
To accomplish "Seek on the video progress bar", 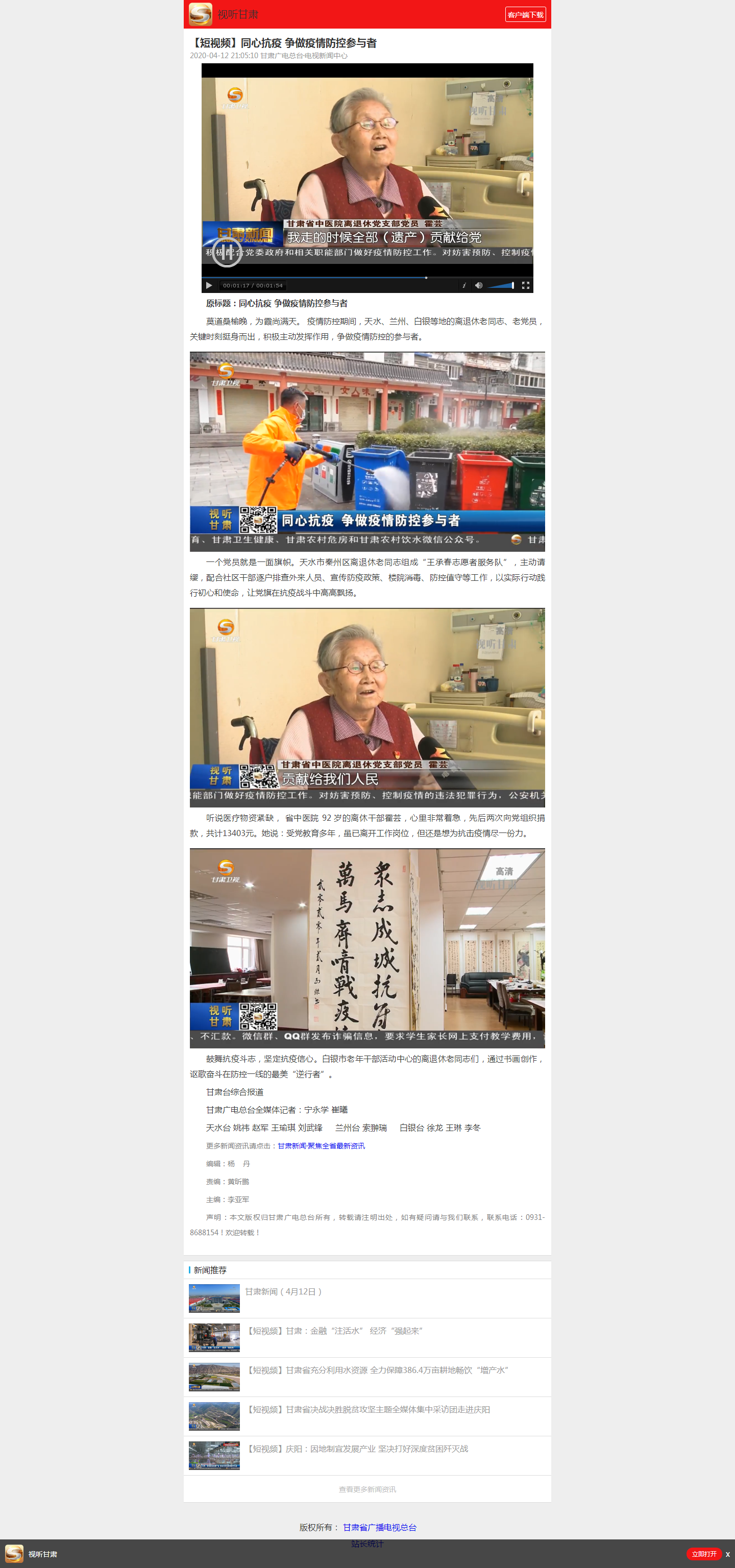I will point(365,278).
